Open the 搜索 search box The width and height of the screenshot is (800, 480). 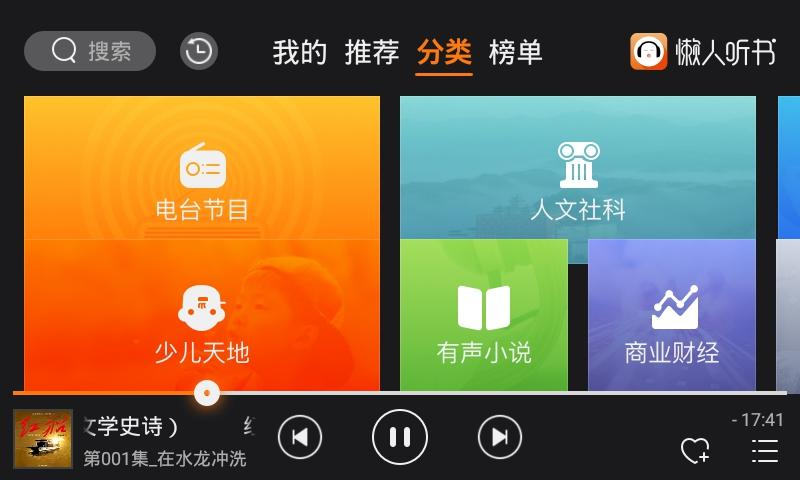pos(90,51)
